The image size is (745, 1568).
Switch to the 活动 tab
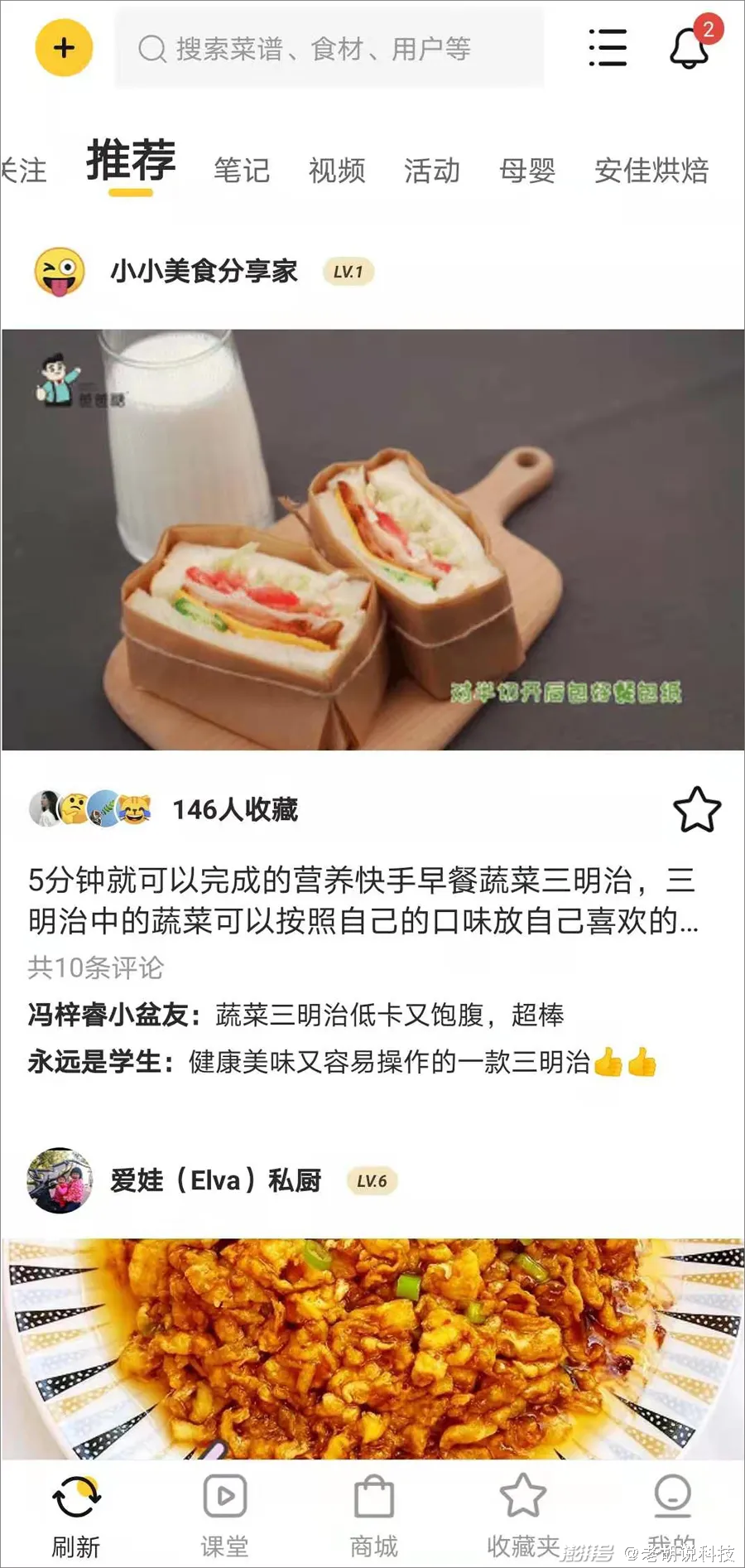pos(432,171)
